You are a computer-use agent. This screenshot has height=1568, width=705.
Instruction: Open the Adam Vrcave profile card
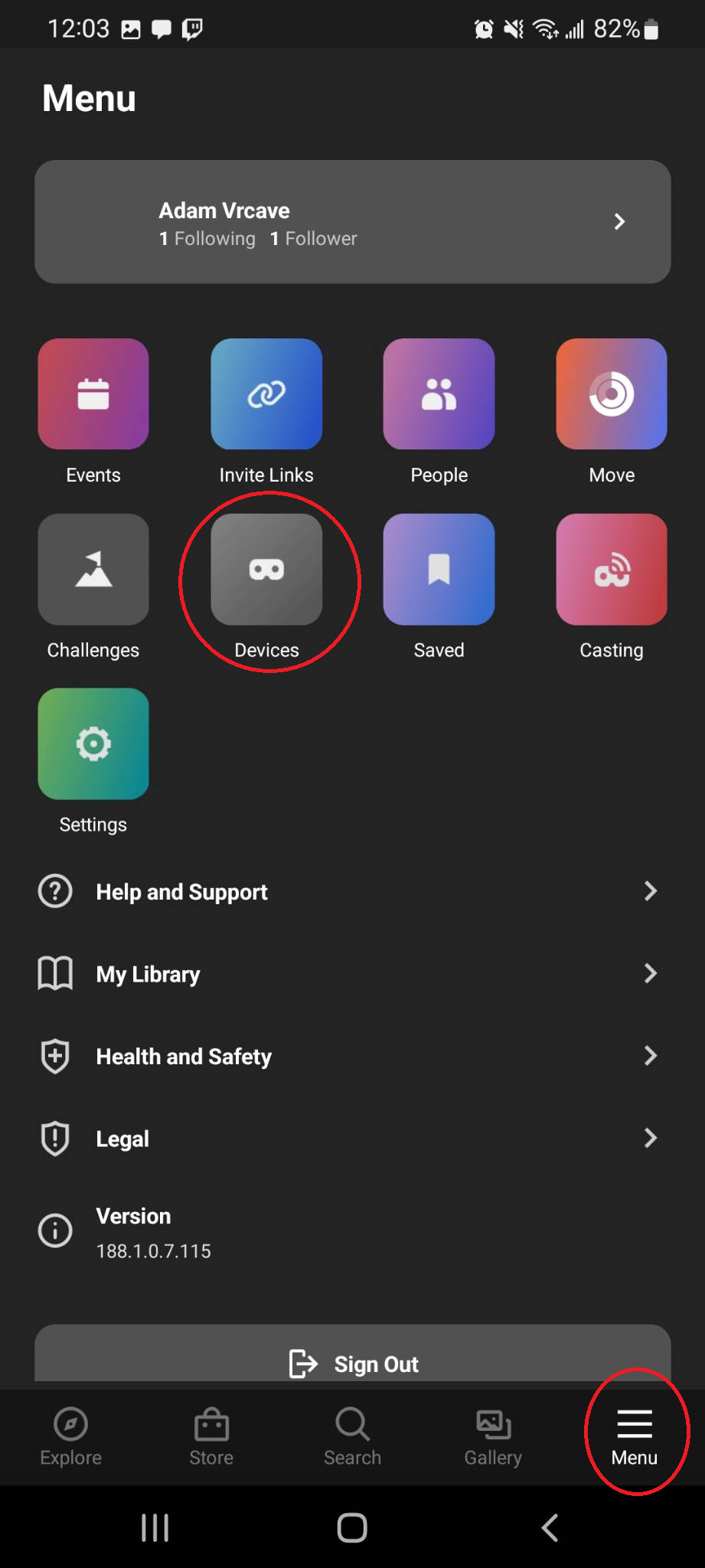pyautogui.click(x=352, y=222)
